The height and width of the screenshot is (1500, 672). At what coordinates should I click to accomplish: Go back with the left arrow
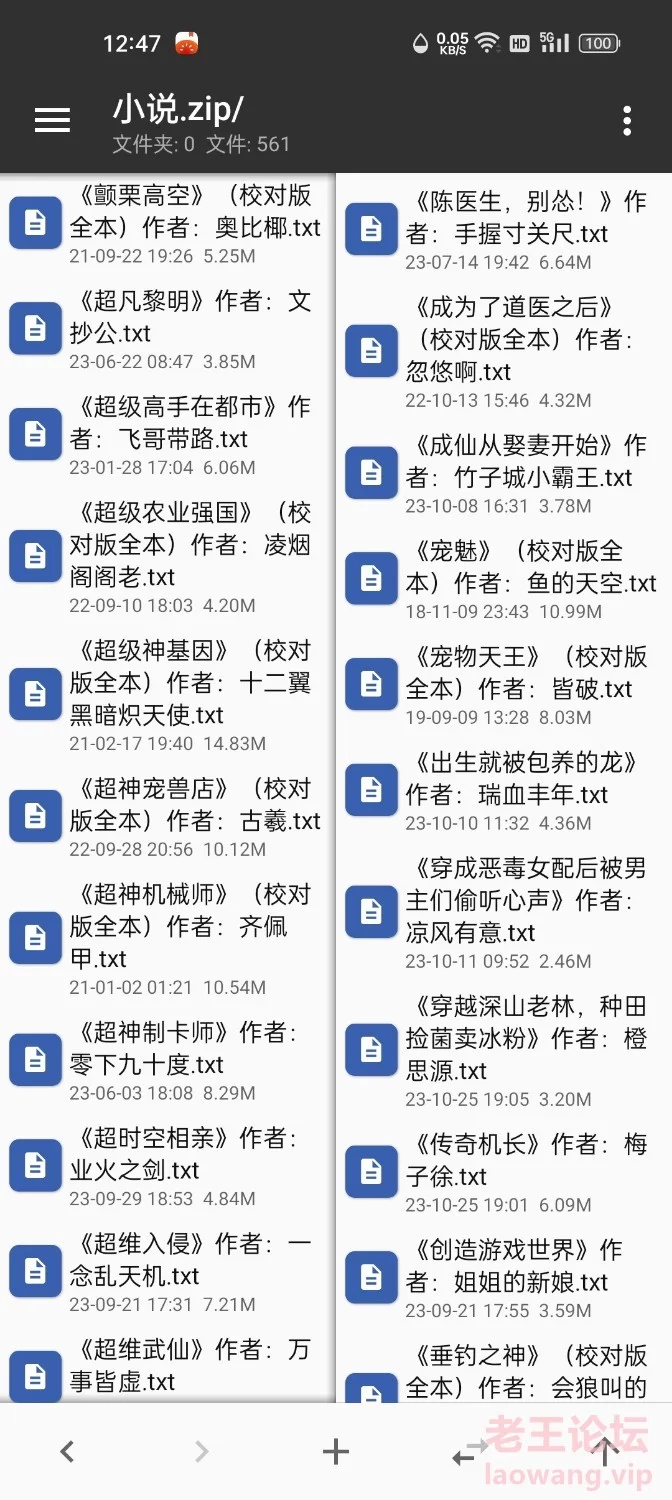[x=67, y=1451]
